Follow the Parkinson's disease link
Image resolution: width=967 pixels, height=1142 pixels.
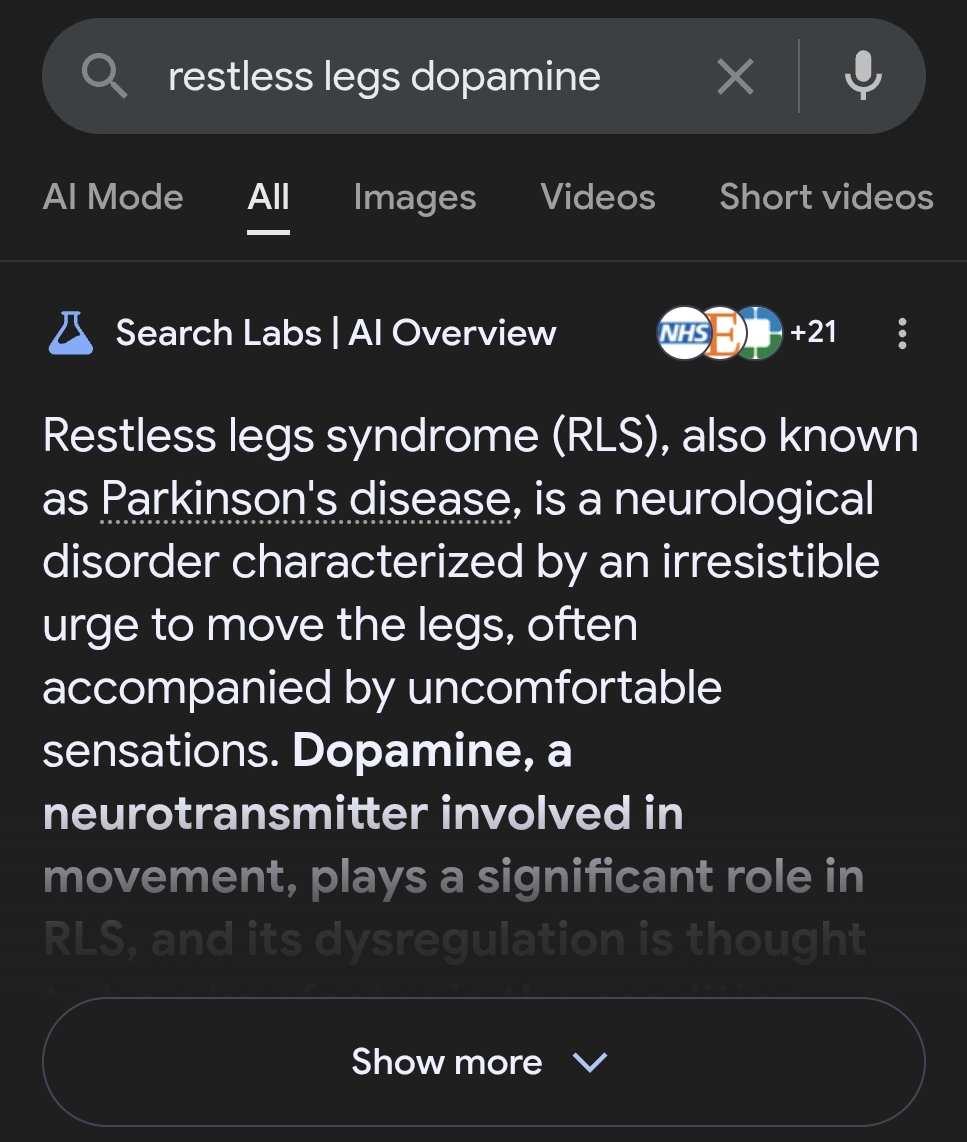(x=306, y=499)
